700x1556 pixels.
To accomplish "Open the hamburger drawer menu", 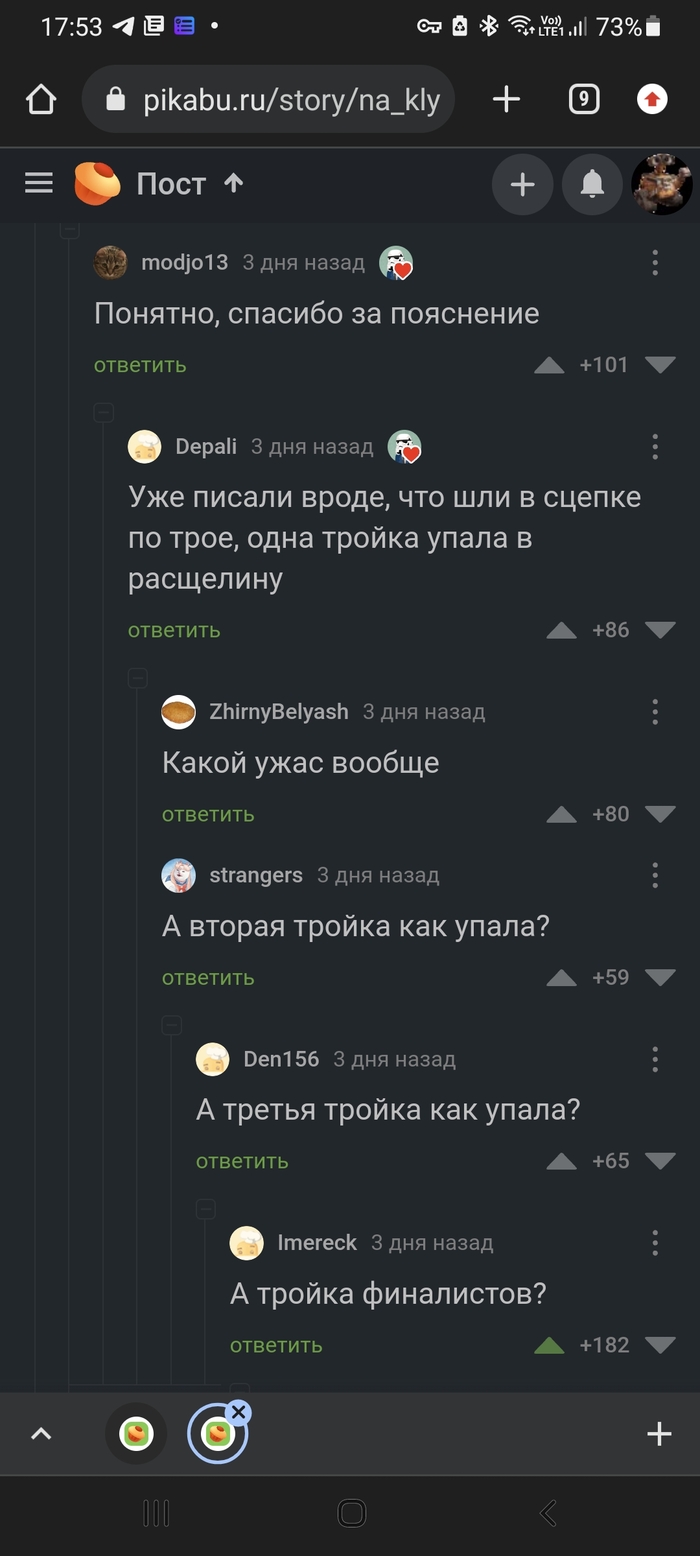I will coord(39,184).
